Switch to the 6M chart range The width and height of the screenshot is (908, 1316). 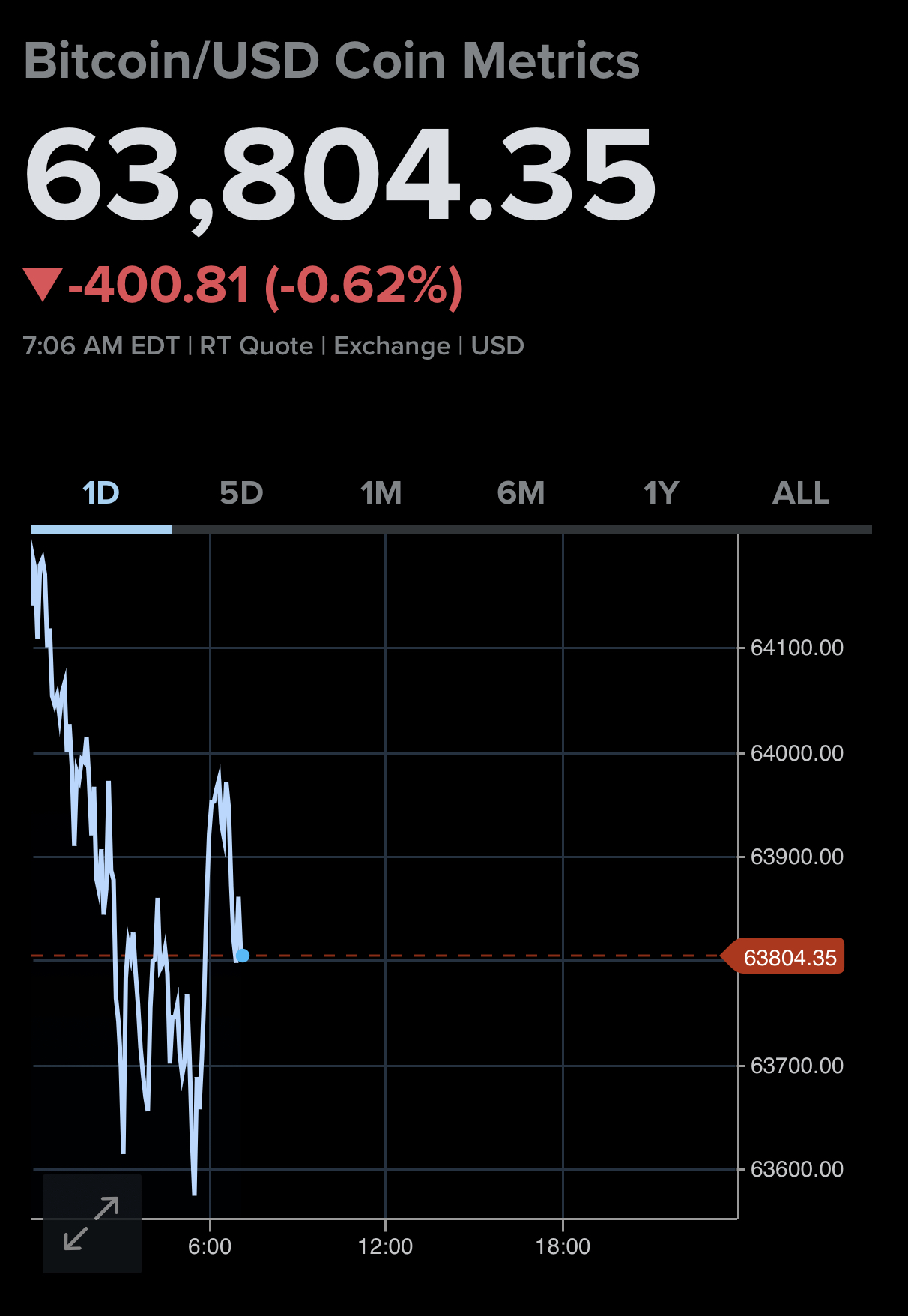tap(521, 493)
